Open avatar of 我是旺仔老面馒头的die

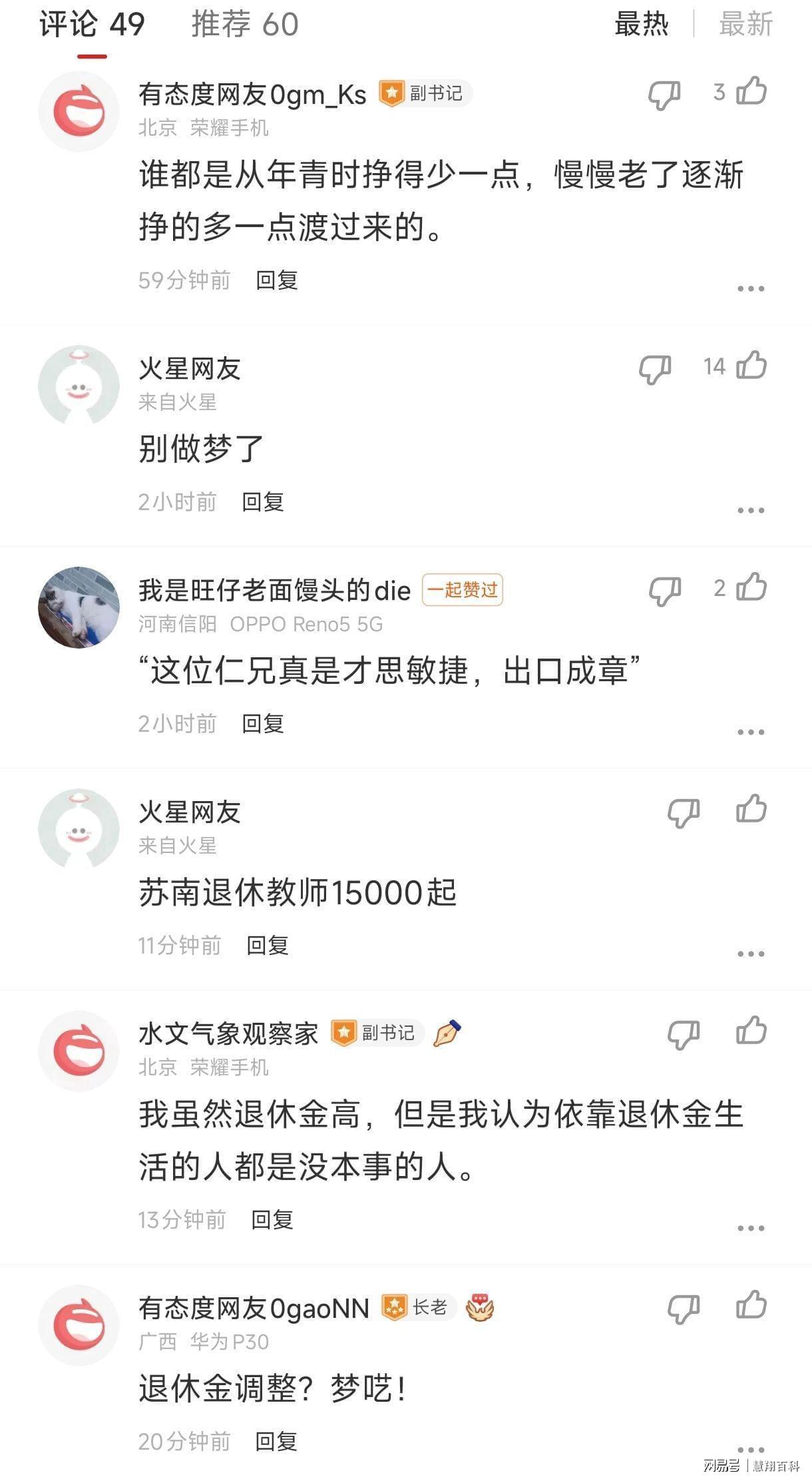tap(79, 607)
